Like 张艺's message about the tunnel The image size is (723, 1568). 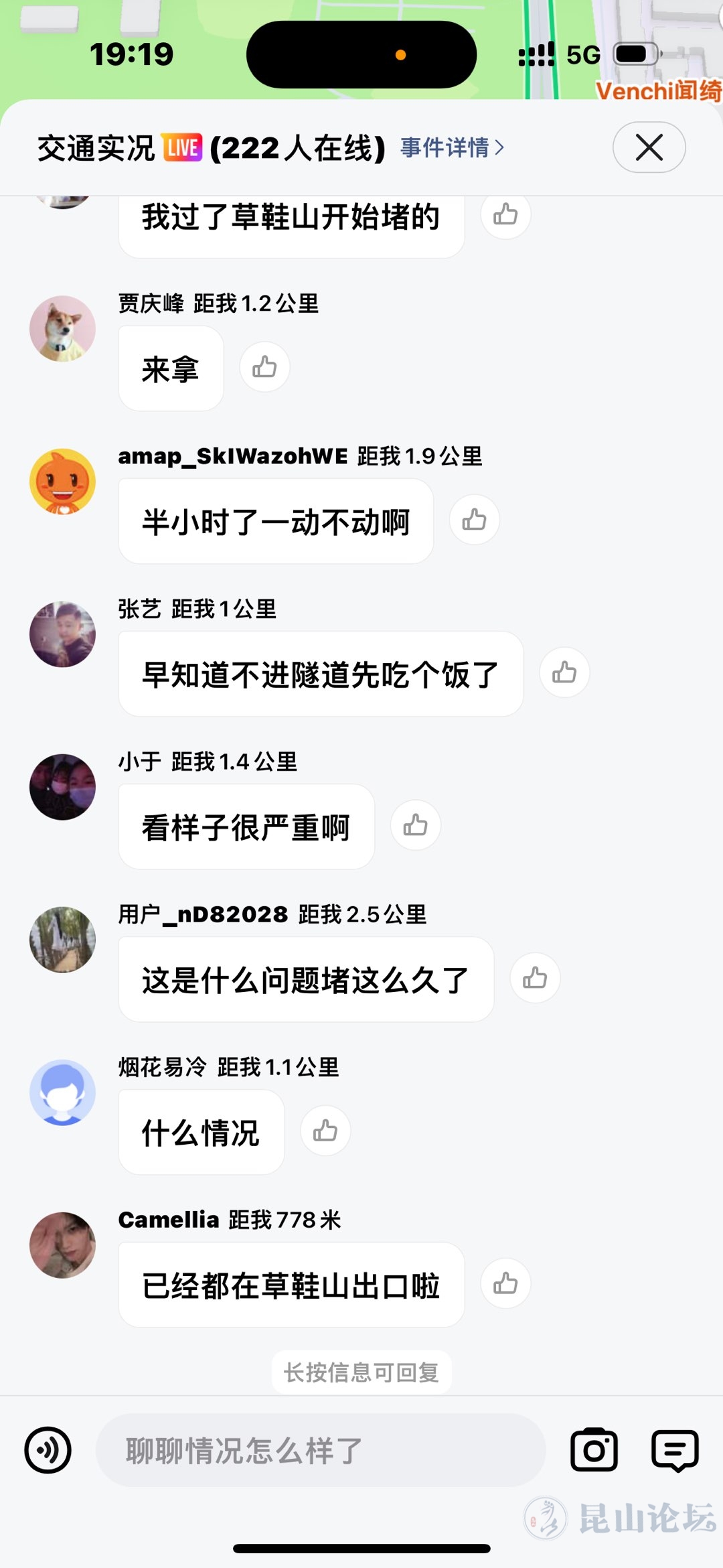pos(564,672)
